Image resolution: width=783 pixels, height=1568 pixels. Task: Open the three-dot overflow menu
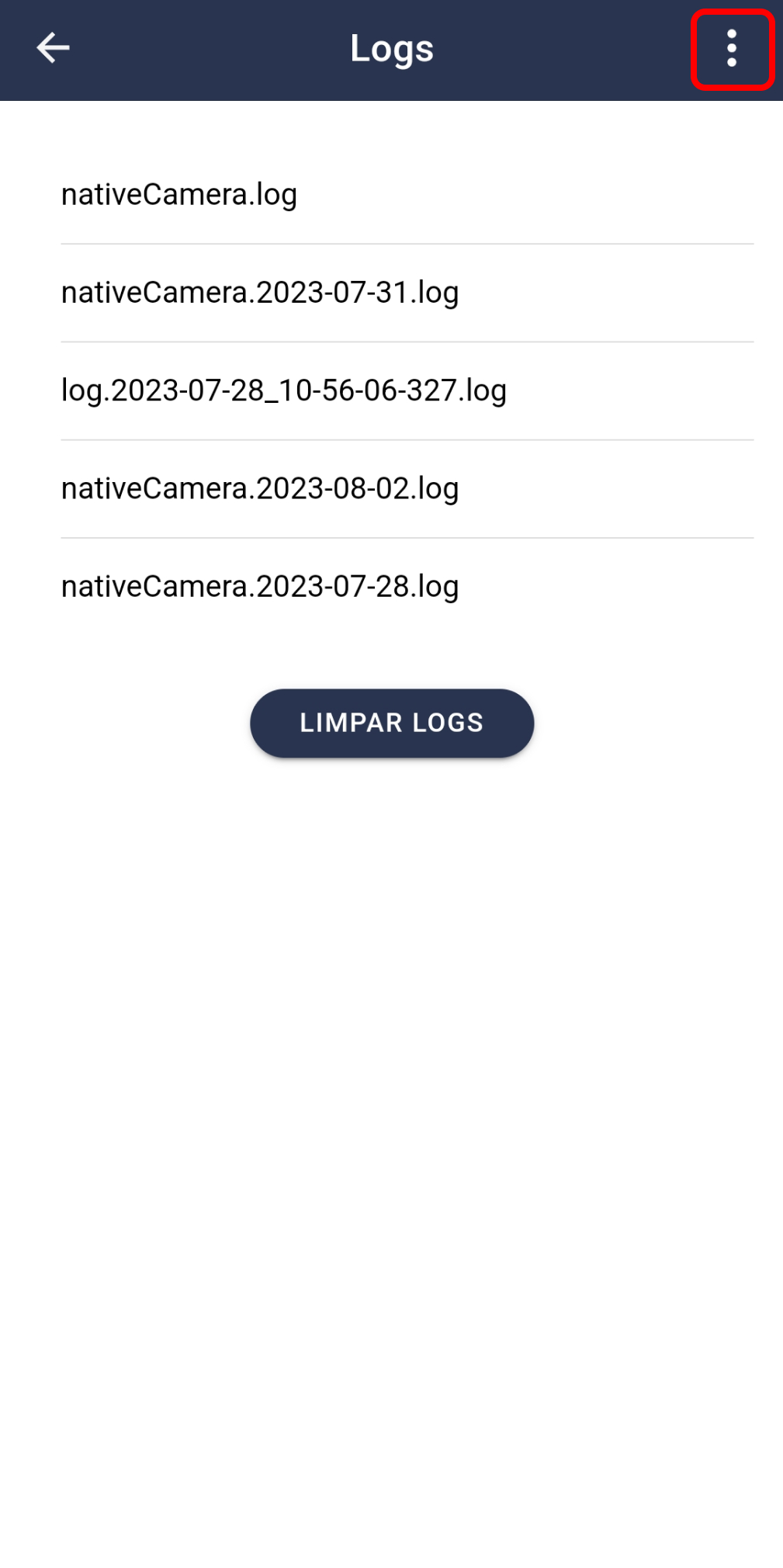(732, 49)
